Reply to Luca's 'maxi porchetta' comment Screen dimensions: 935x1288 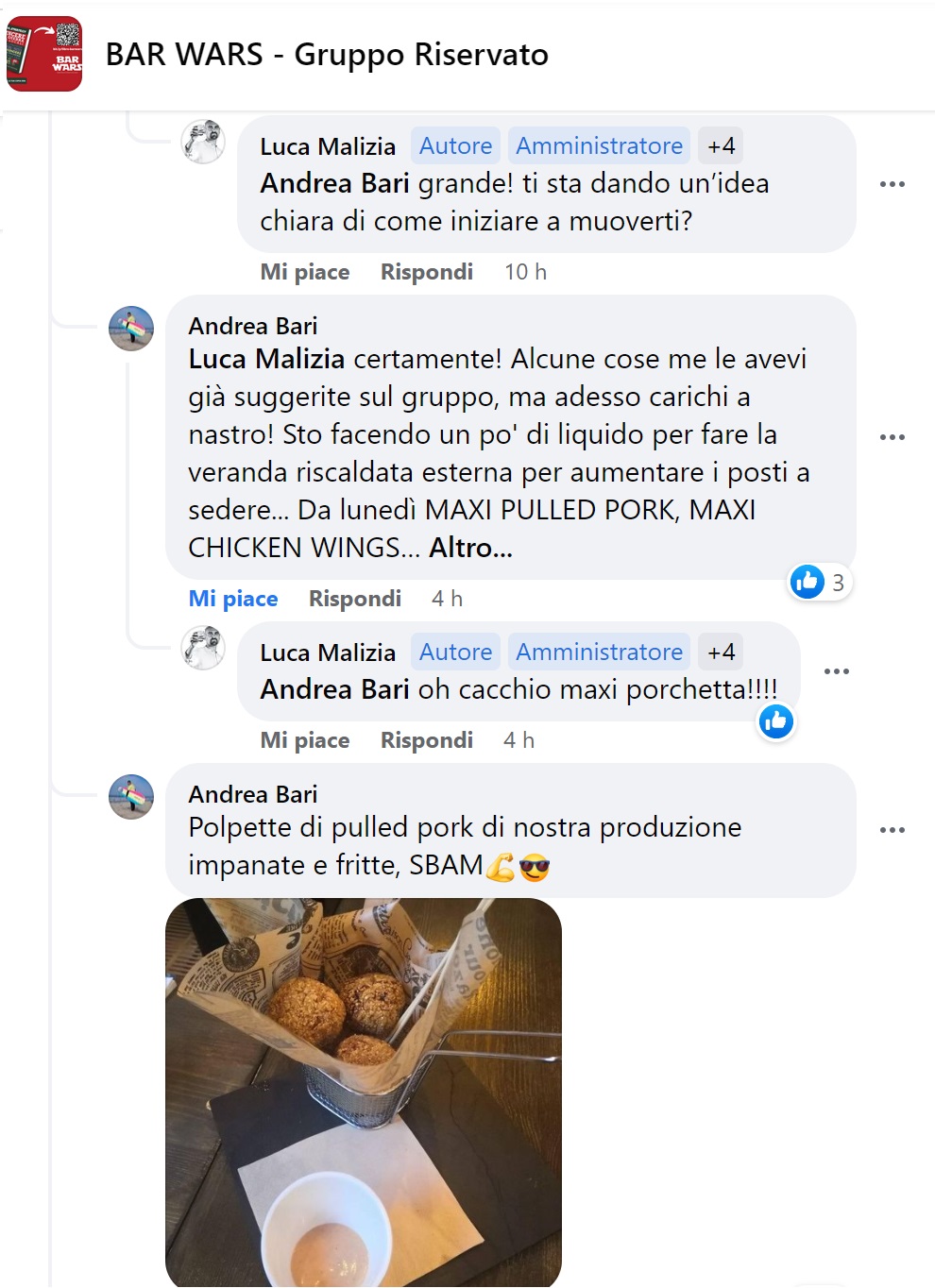coord(426,740)
